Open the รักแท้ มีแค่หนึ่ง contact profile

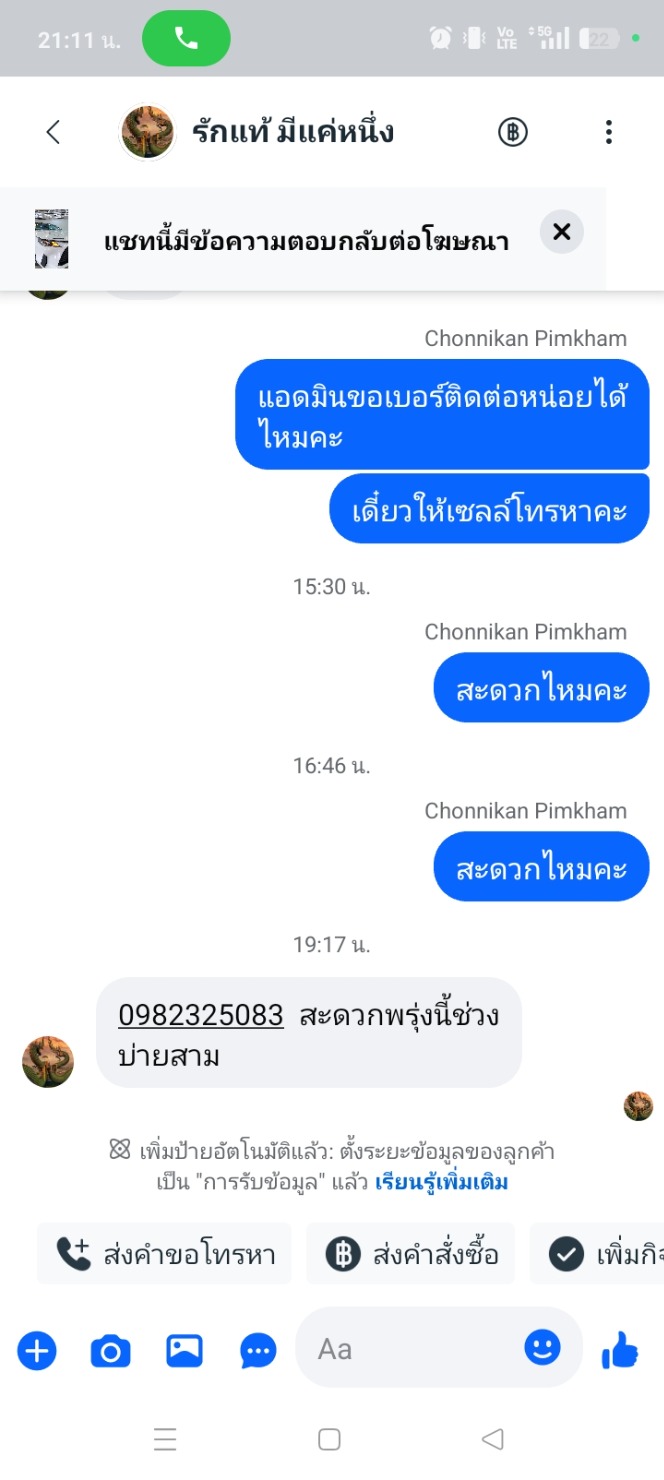coord(293,132)
